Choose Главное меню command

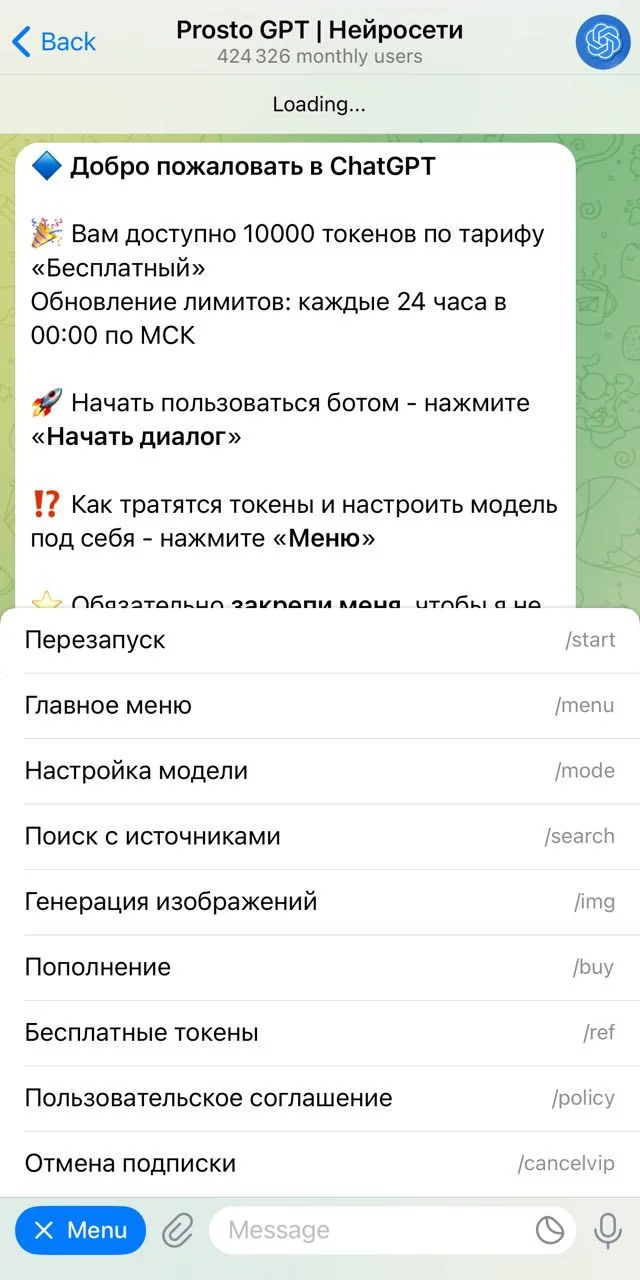click(x=320, y=706)
